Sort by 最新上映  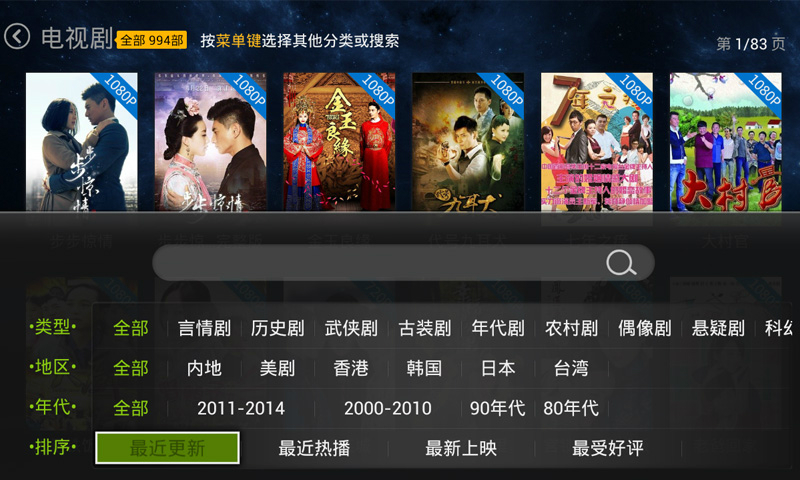tap(461, 448)
